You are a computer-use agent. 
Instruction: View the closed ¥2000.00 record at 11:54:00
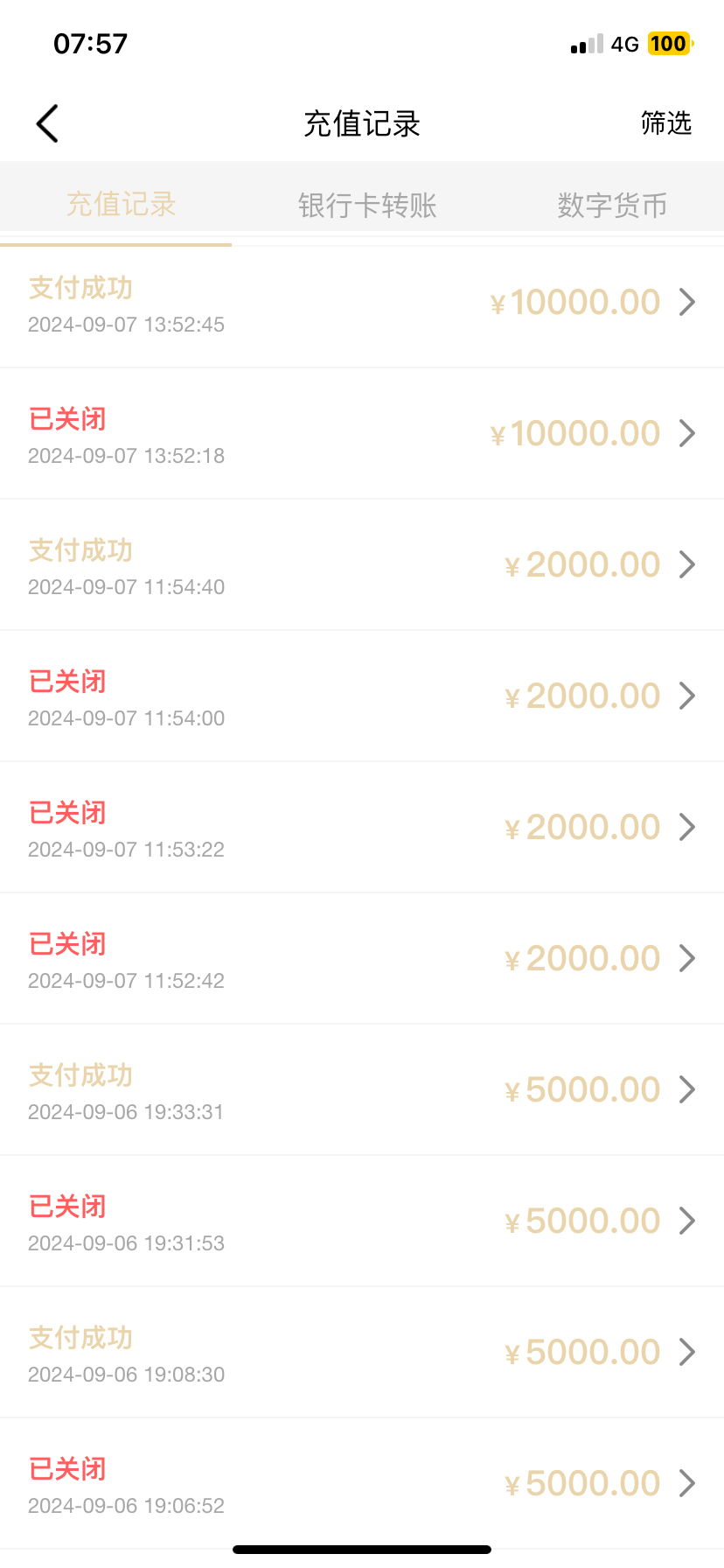click(362, 697)
